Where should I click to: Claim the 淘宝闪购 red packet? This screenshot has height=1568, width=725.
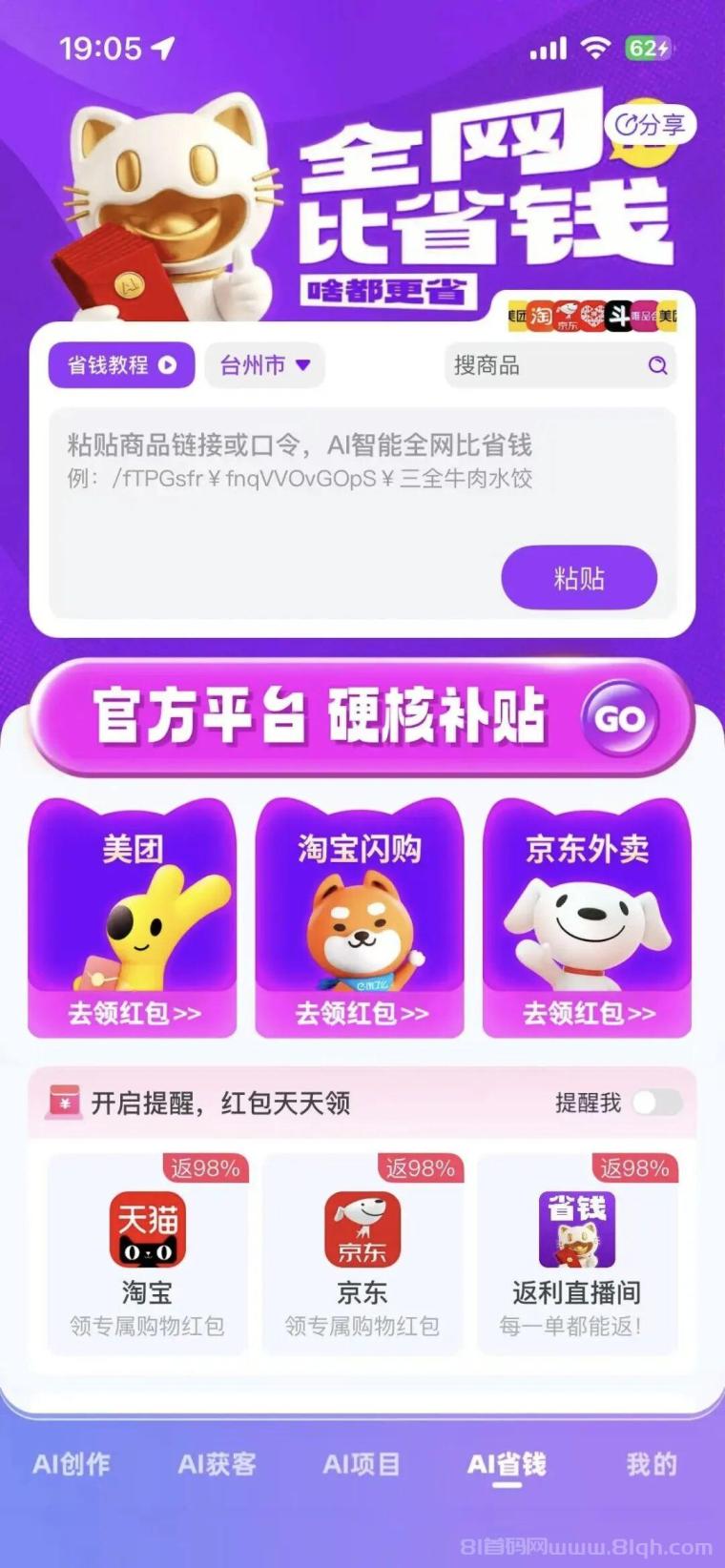[x=360, y=1013]
